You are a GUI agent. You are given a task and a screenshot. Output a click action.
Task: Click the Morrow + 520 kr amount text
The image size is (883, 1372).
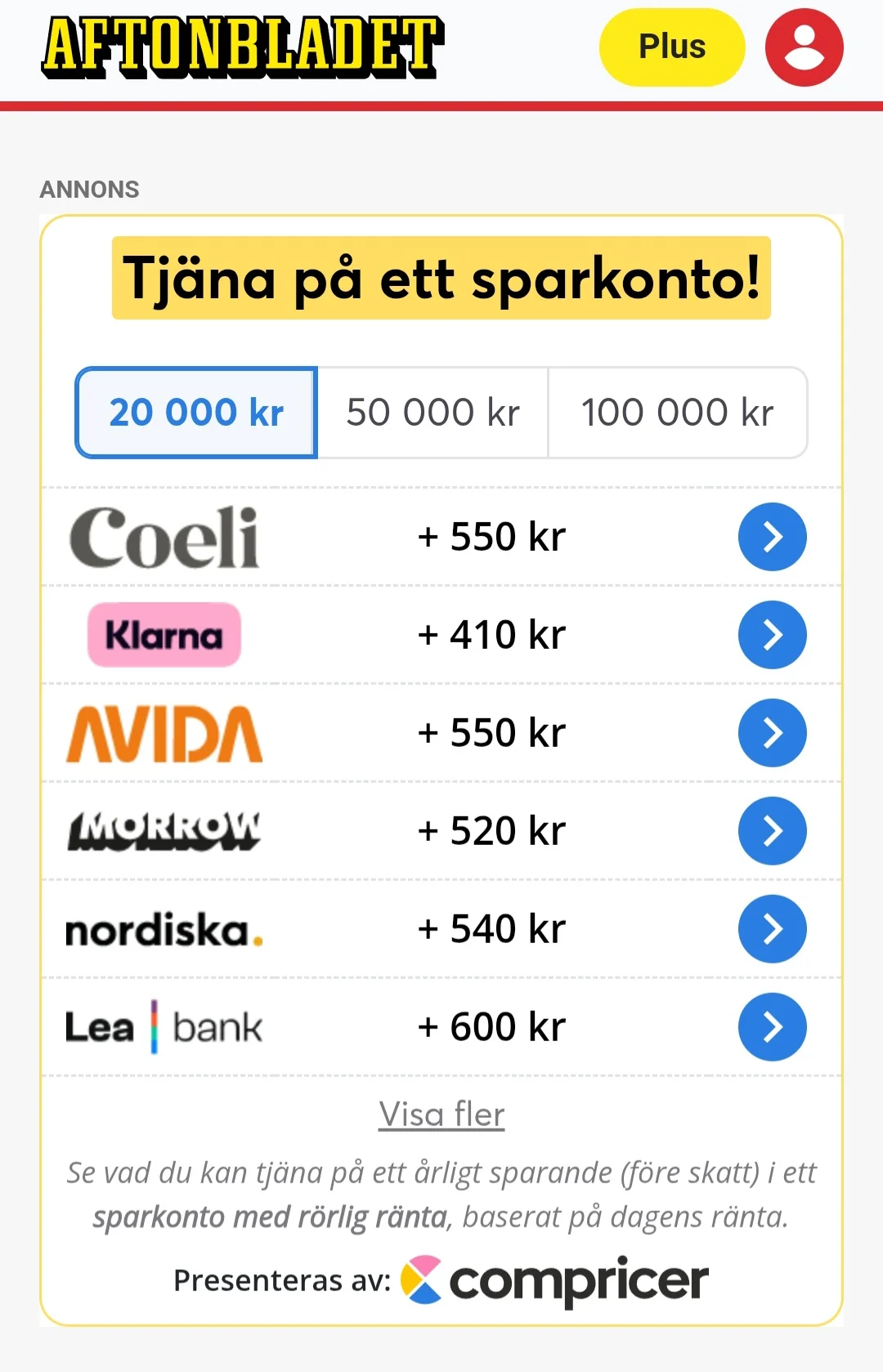coord(489,830)
